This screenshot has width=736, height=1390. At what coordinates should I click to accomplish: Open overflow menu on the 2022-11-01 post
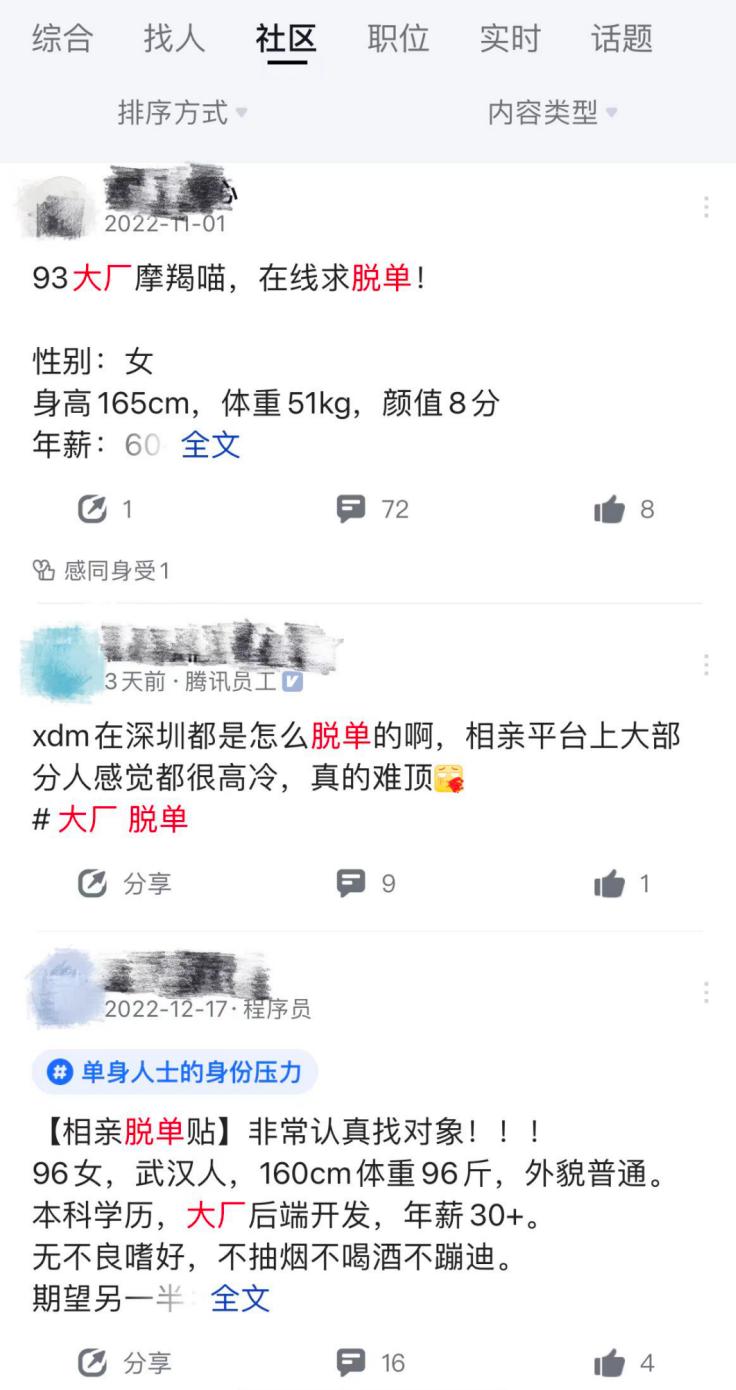point(706,207)
